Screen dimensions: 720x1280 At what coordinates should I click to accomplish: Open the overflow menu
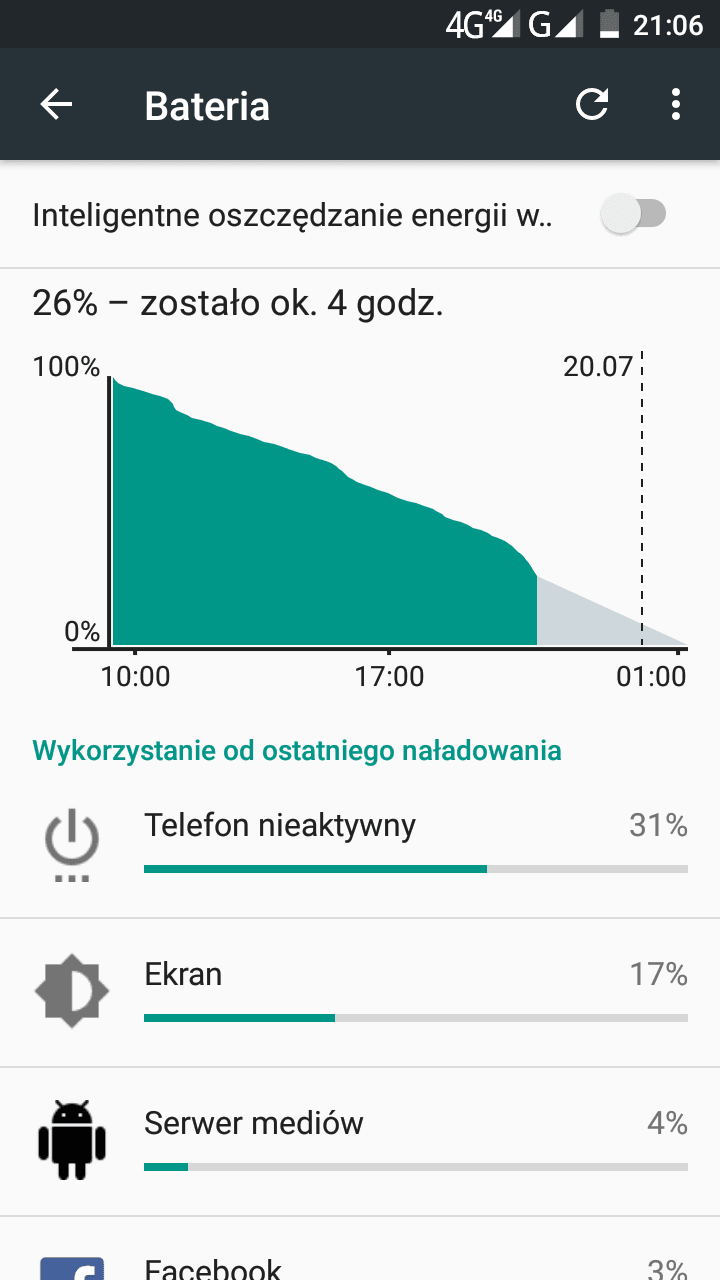point(676,104)
